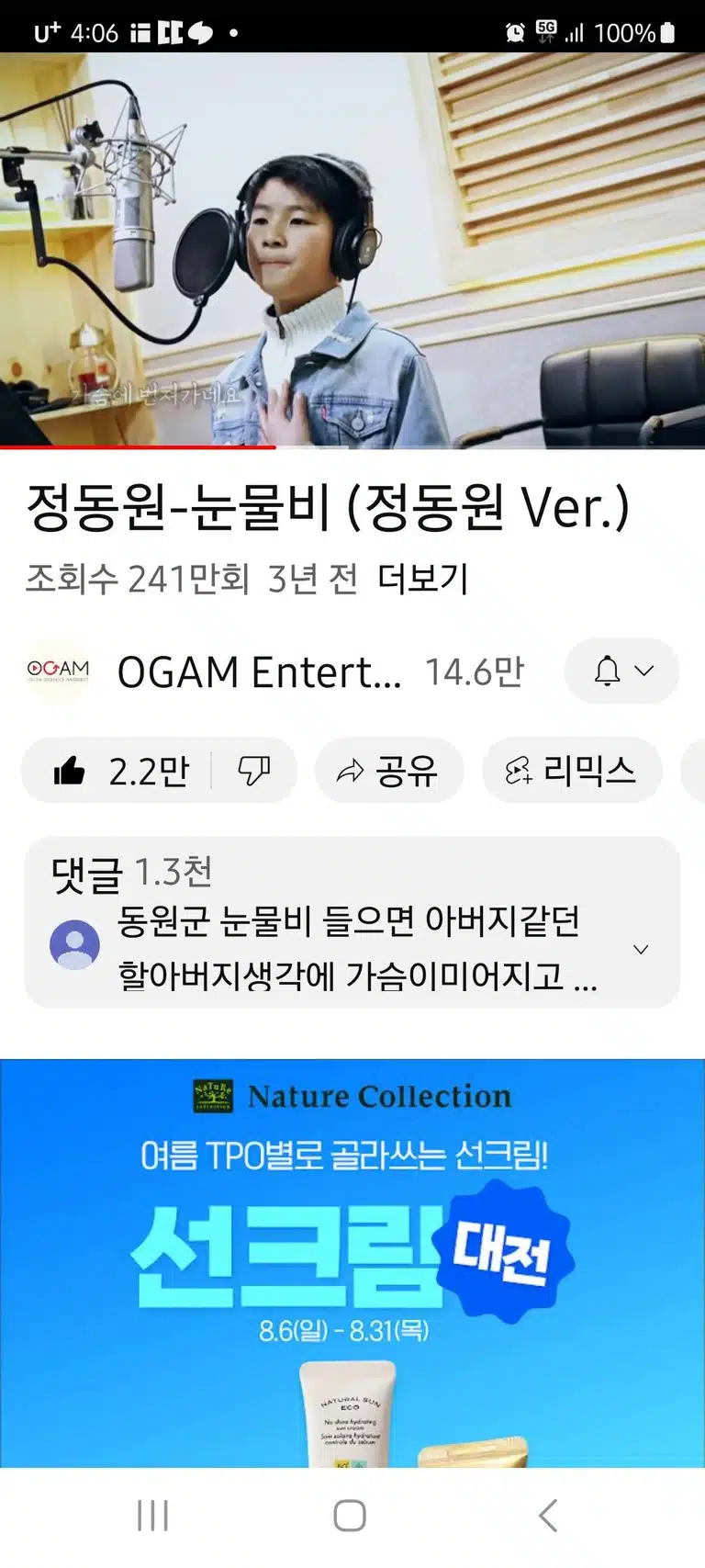This screenshot has height=1568, width=705.
Task: Expand the video description via 더보기
Action: coord(423,579)
